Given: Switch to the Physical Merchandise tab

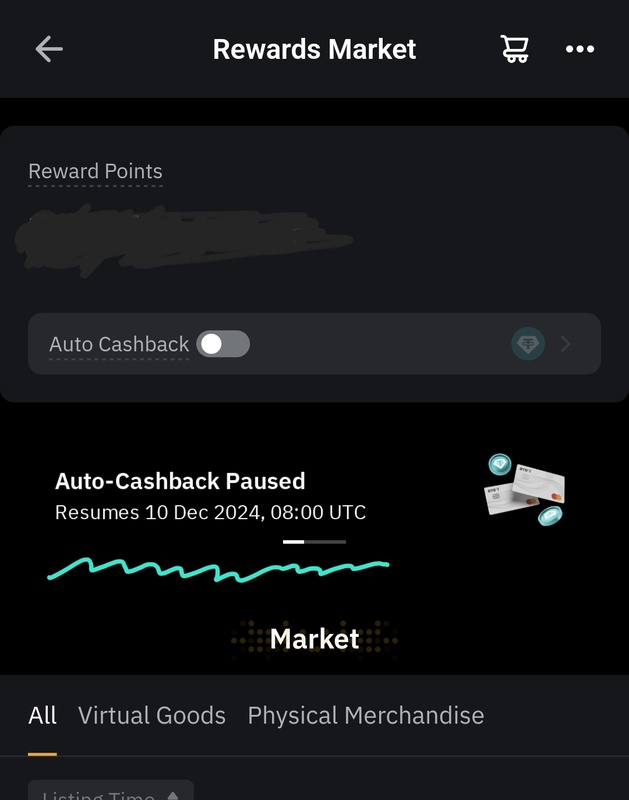Looking at the screenshot, I should 366,715.
